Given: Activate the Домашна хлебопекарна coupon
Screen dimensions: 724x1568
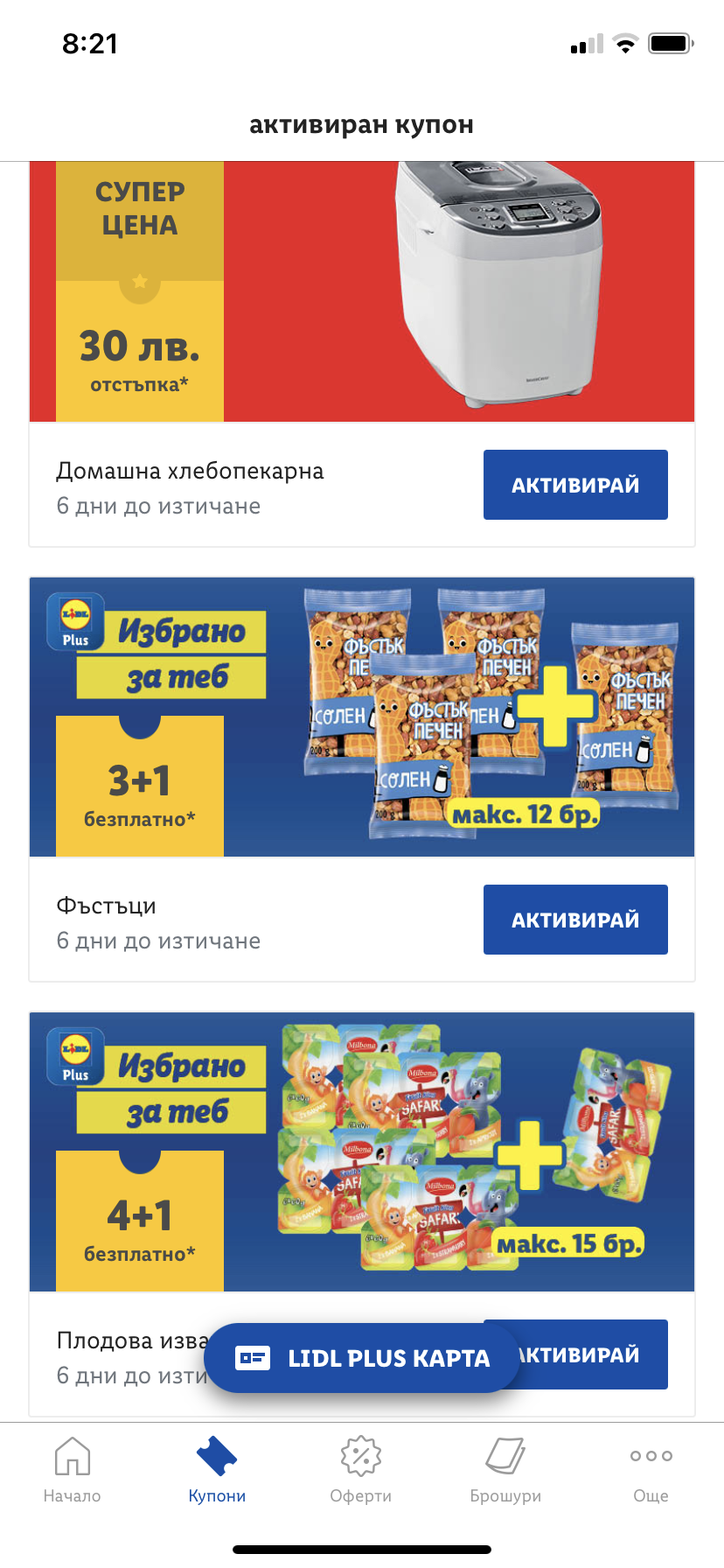Looking at the screenshot, I should (x=575, y=485).
